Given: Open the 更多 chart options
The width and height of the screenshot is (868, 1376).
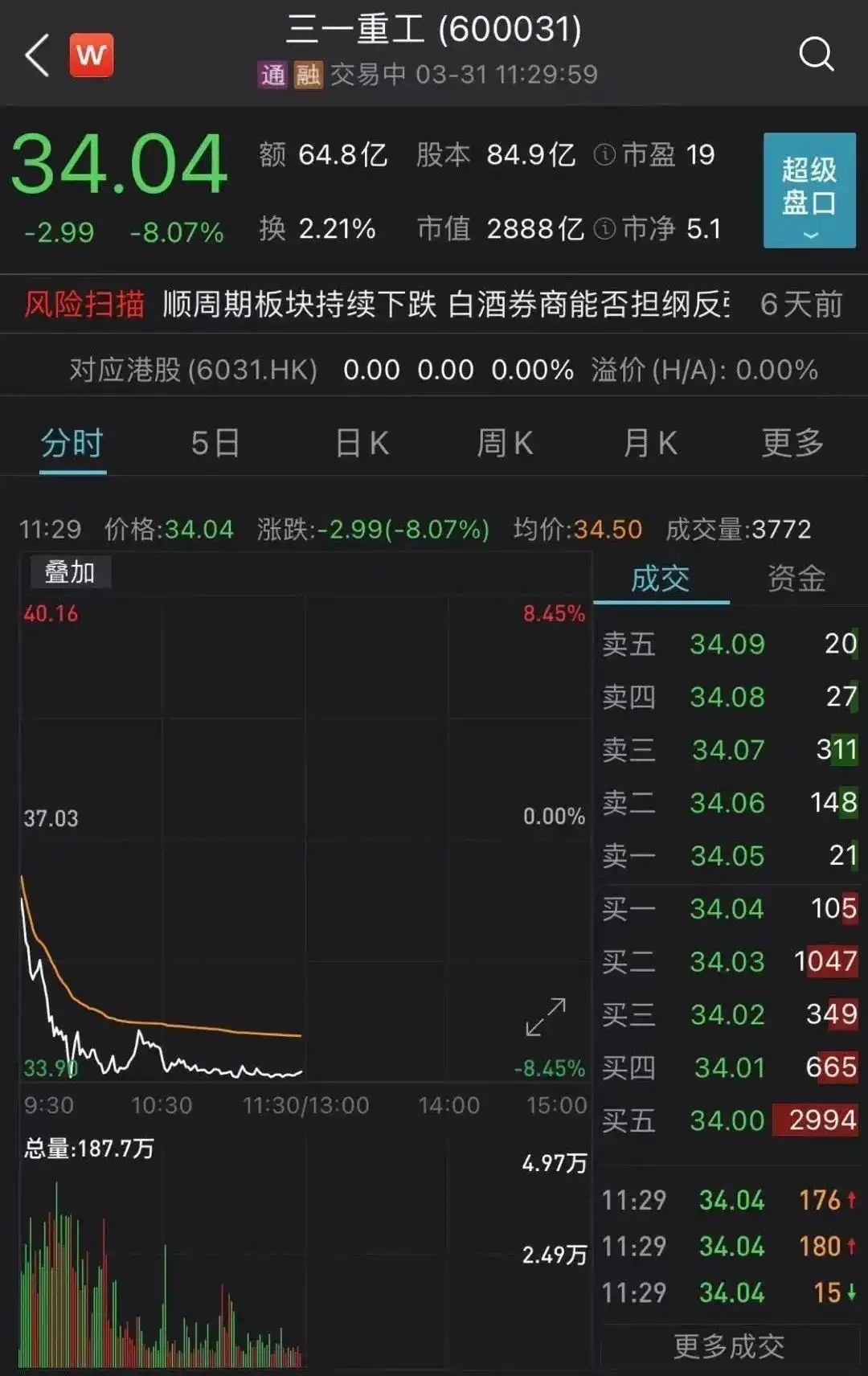Looking at the screenshot, I should 792,443.
